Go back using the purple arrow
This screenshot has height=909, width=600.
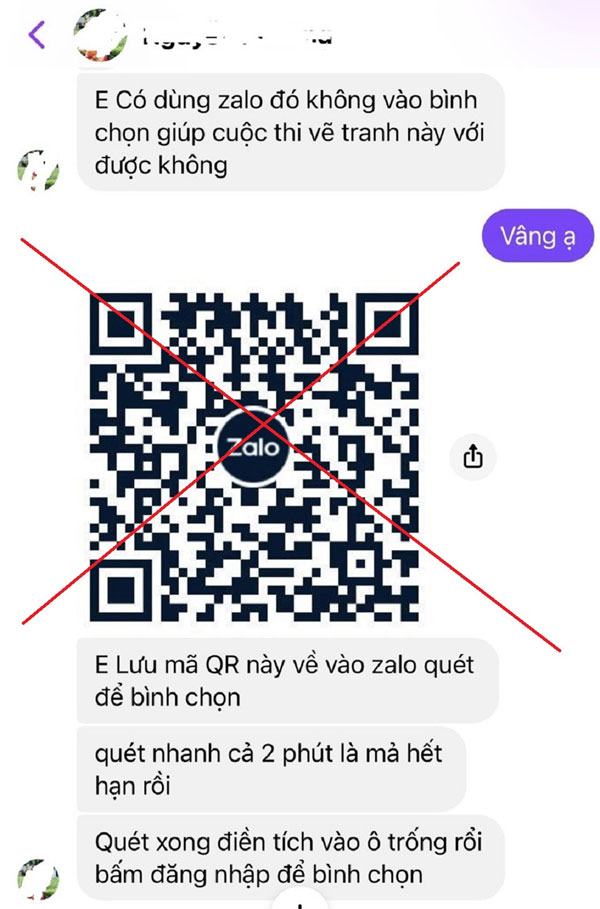pyautogui.click(x=37, y=35)
